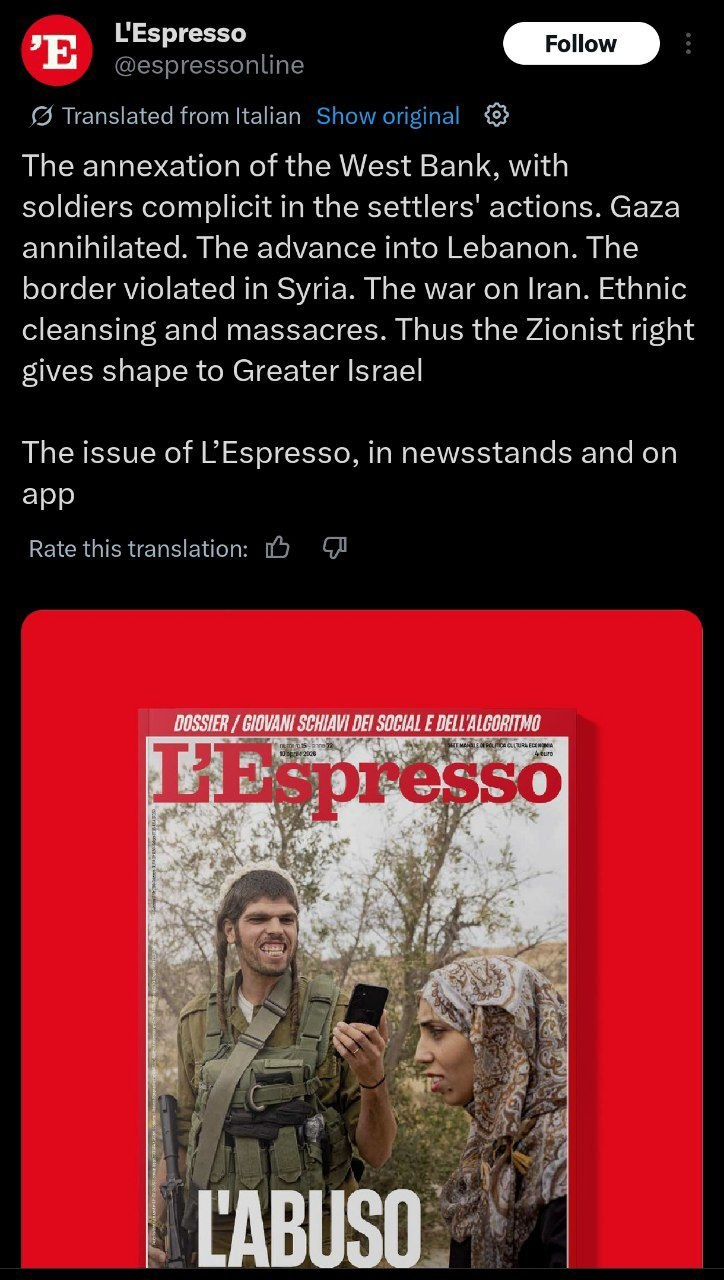Open L'Espresso profile avatar
This screenshot has height=1280, width=724.
(57, 50)
